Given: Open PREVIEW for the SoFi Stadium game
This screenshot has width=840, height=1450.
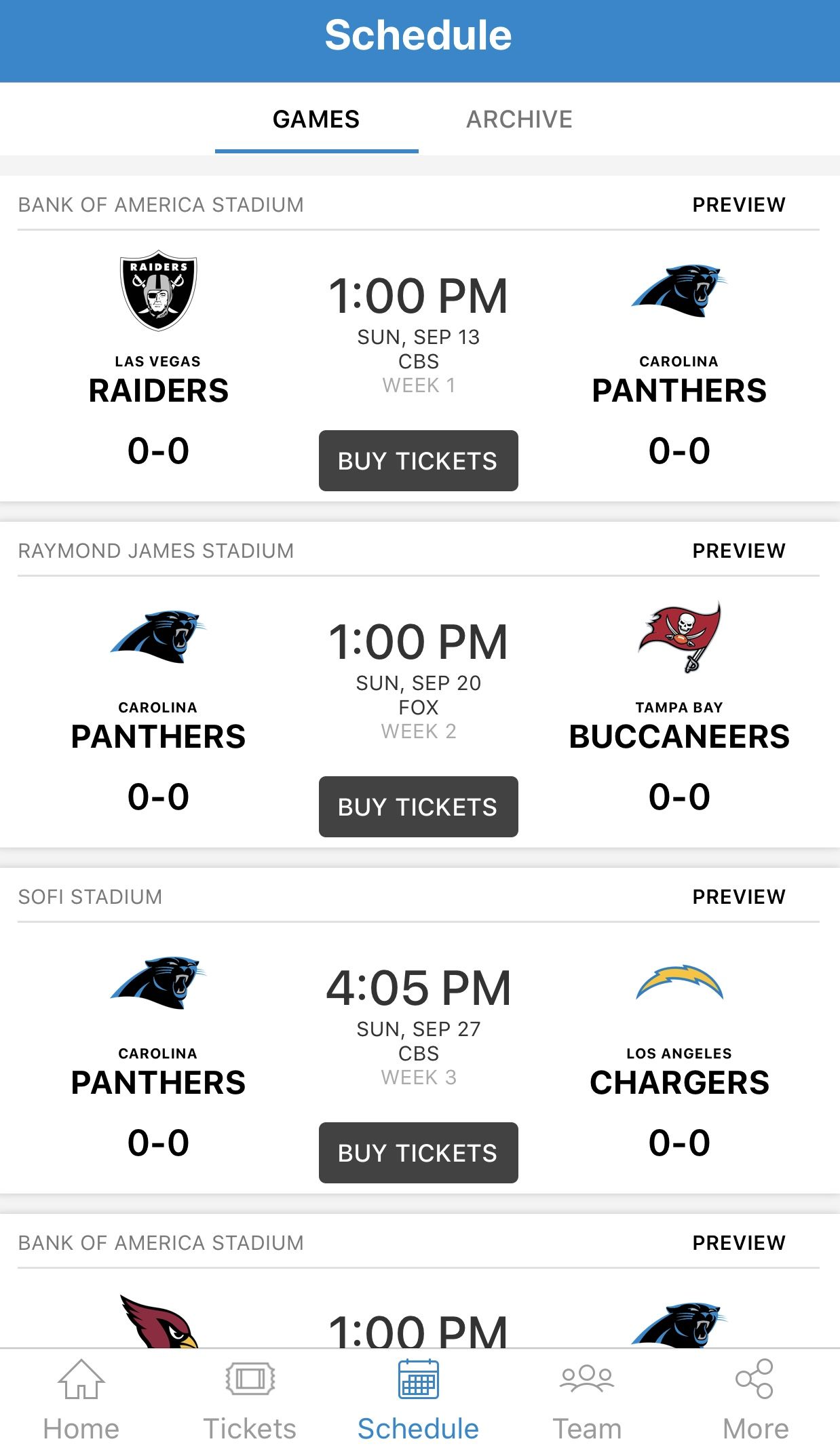Looking at the screenshot, I should click(739, 896).
